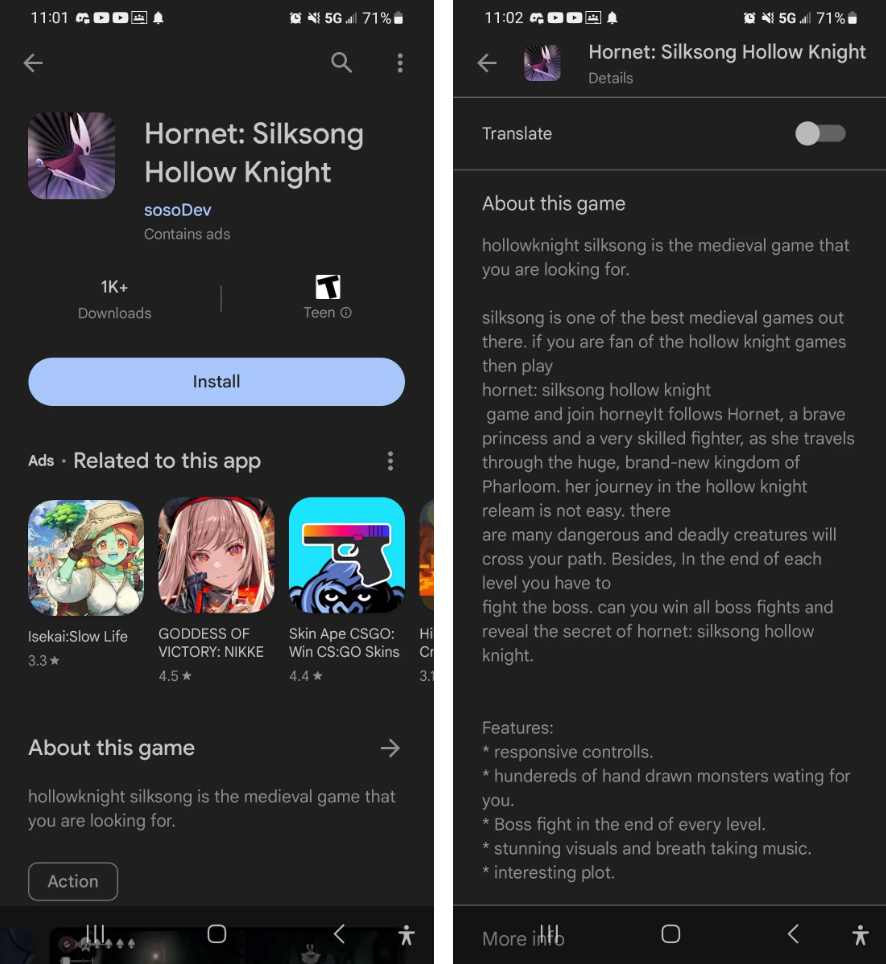Image resolution: width=886 pixels, height=964 pixels.
Task: Open the search magnifier icon
Action: (341, 63)
